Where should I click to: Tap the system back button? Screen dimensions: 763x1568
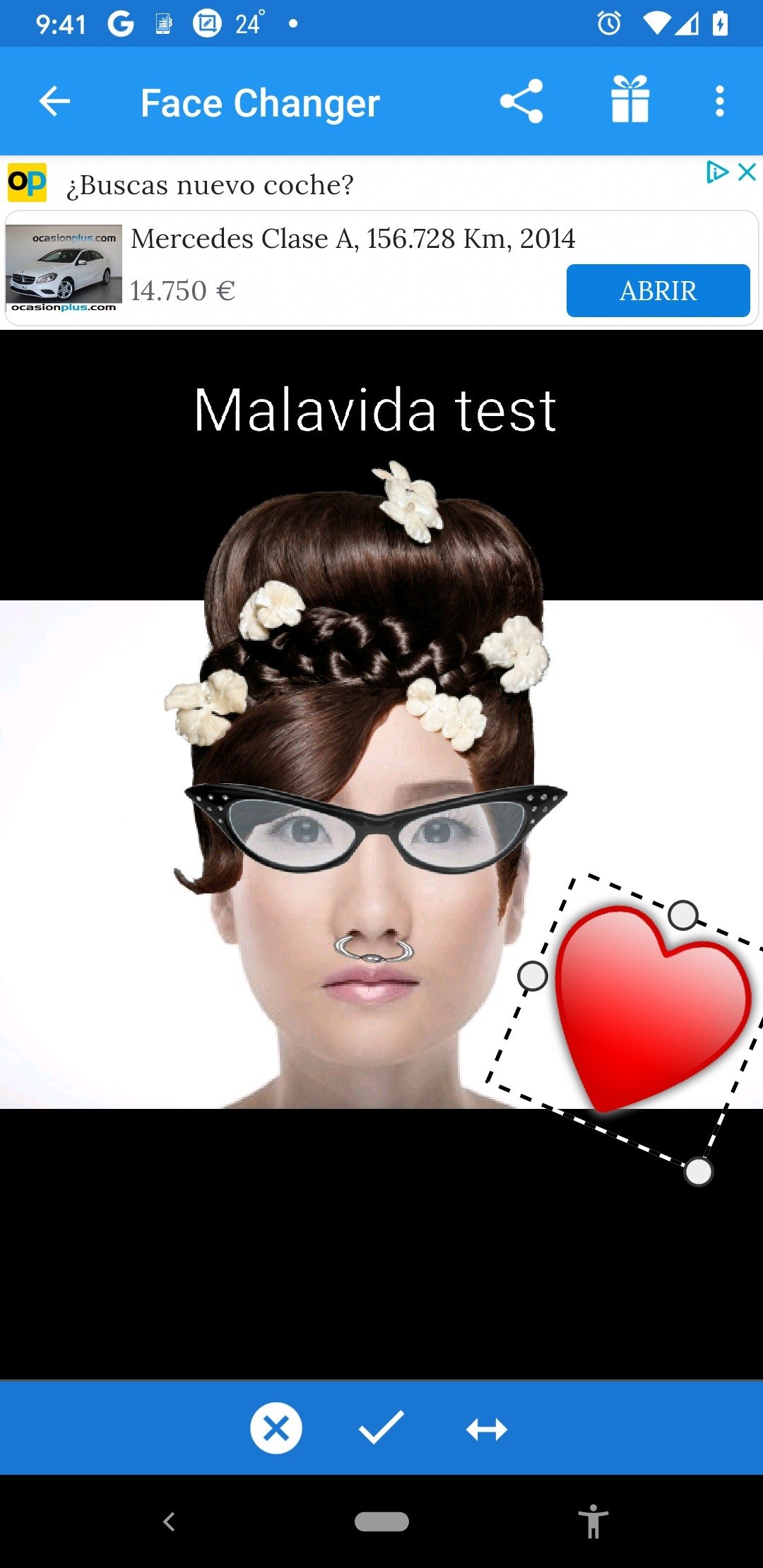click(169, 1521)
